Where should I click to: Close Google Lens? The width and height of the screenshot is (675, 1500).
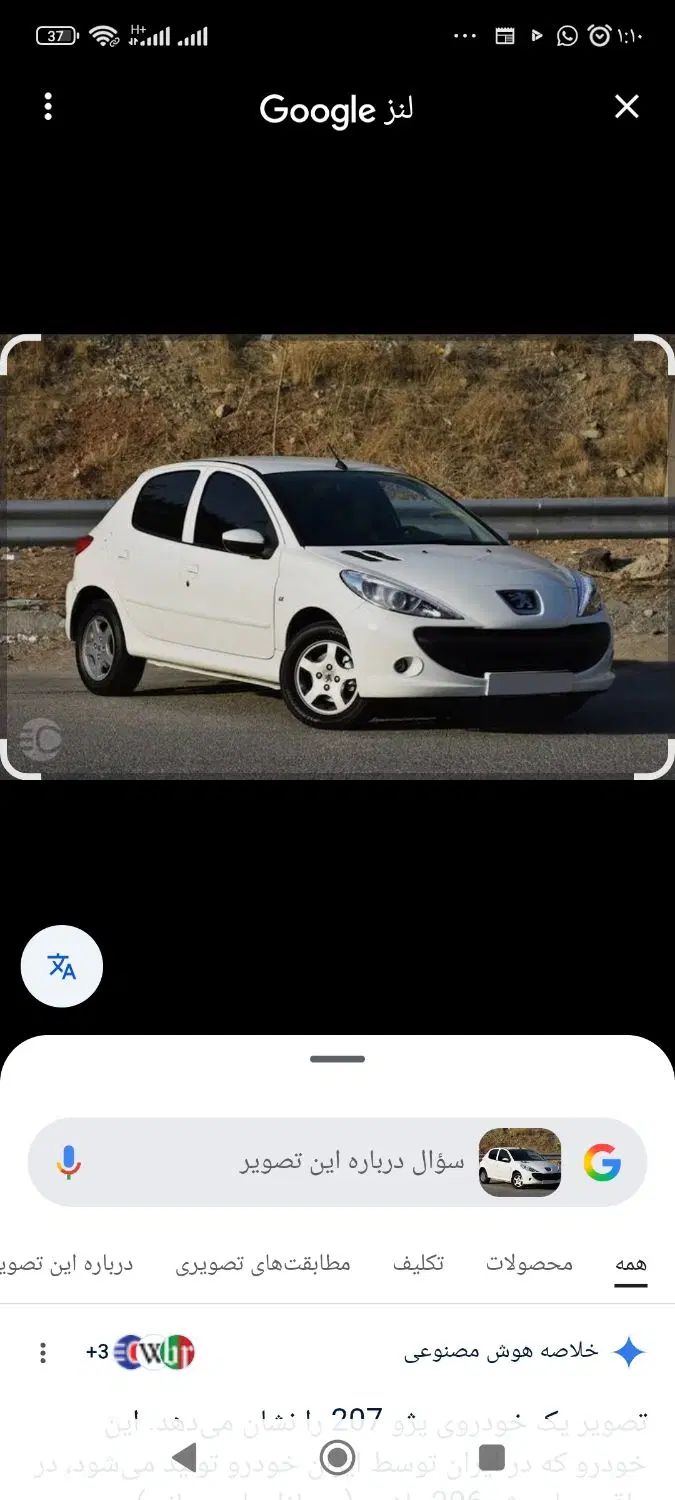[626, 107]
